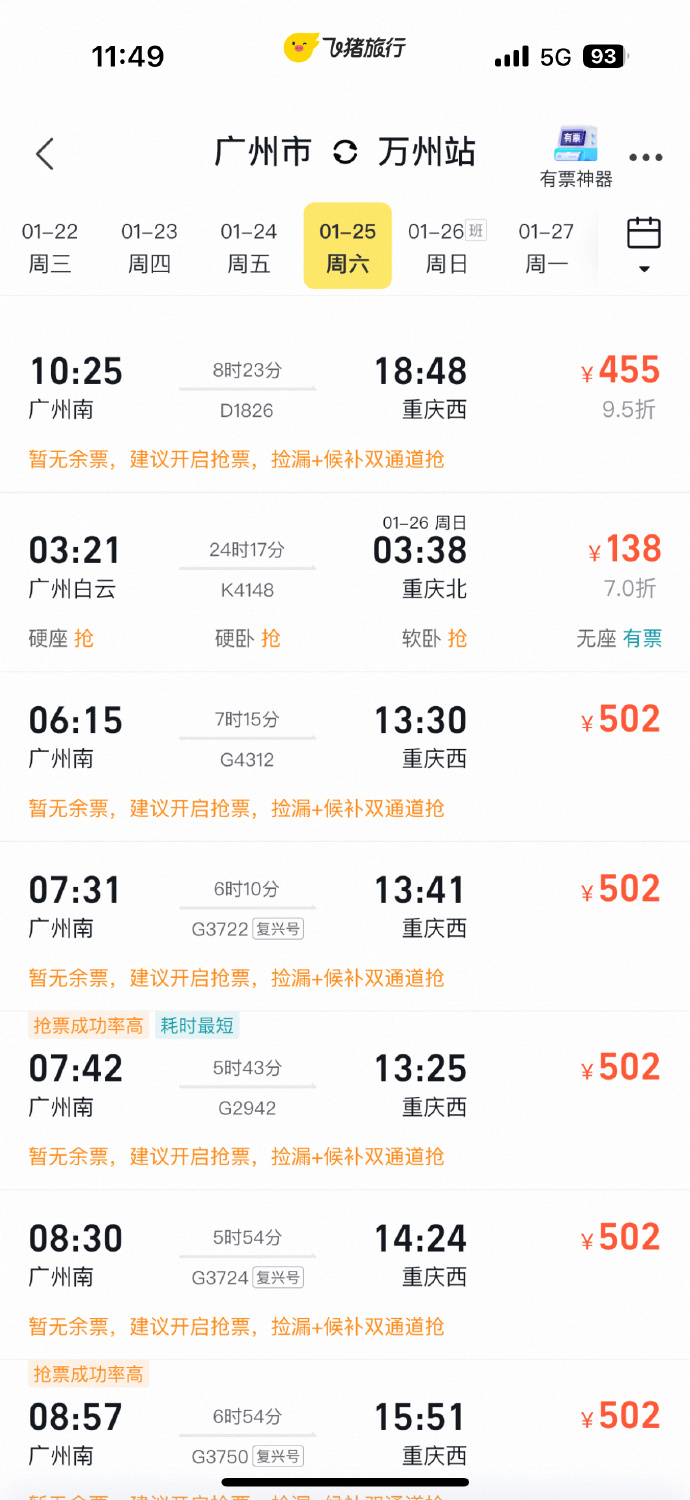Open train G2942 departing 07:42
Viewport: 690px width, 1500px height.
click(345, 1088)
